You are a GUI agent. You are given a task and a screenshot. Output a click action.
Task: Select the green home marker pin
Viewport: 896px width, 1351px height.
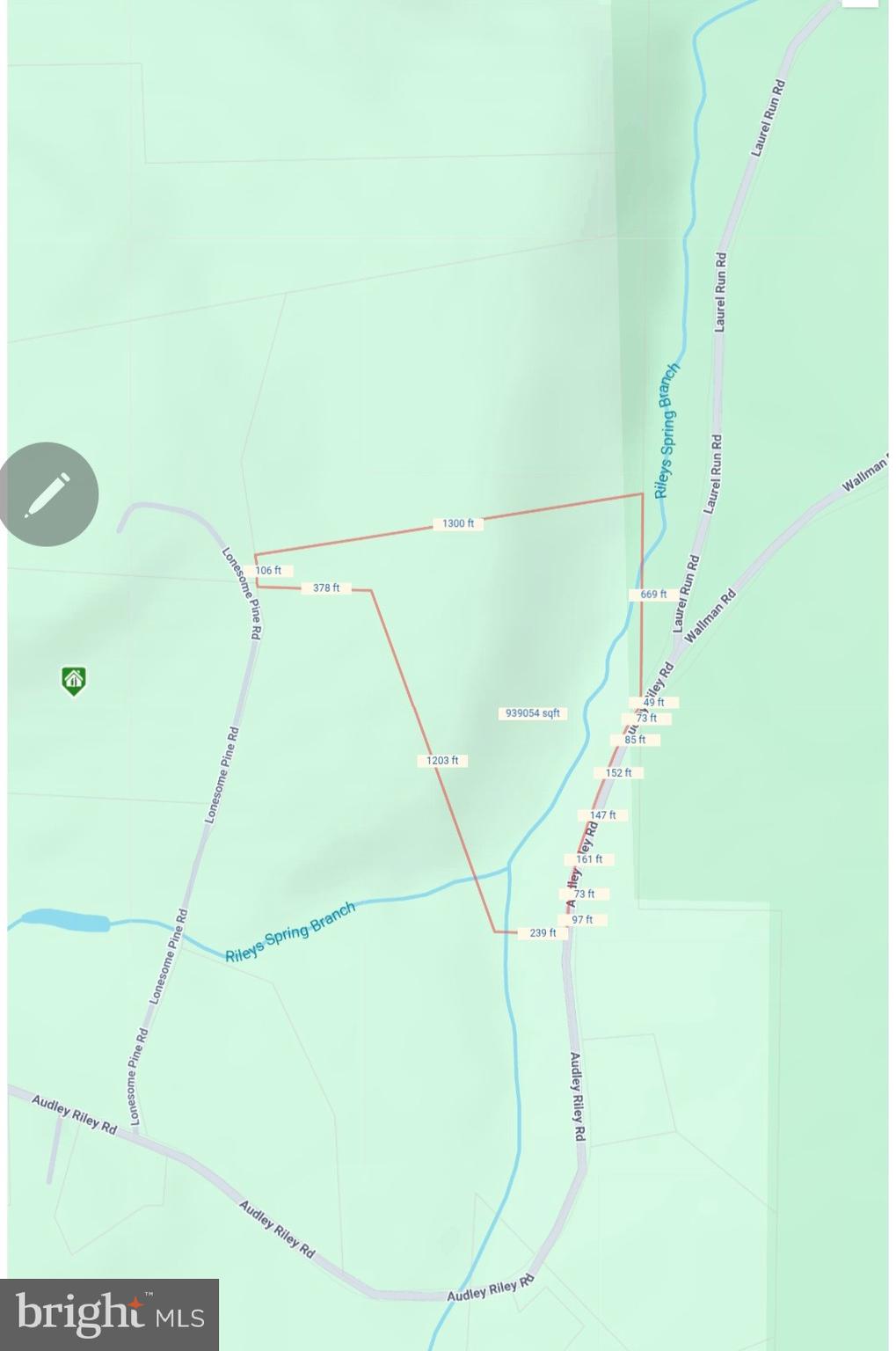(x=74, y=680)
